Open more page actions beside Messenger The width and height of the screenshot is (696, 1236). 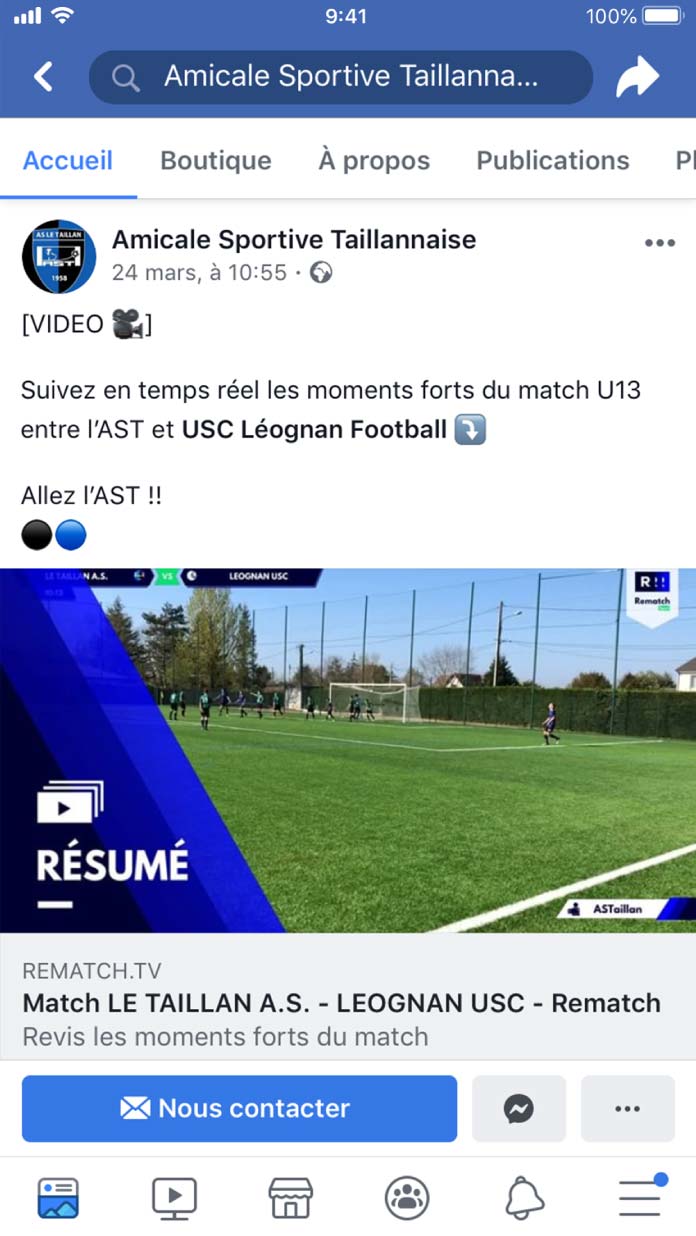click(627, 1108)
